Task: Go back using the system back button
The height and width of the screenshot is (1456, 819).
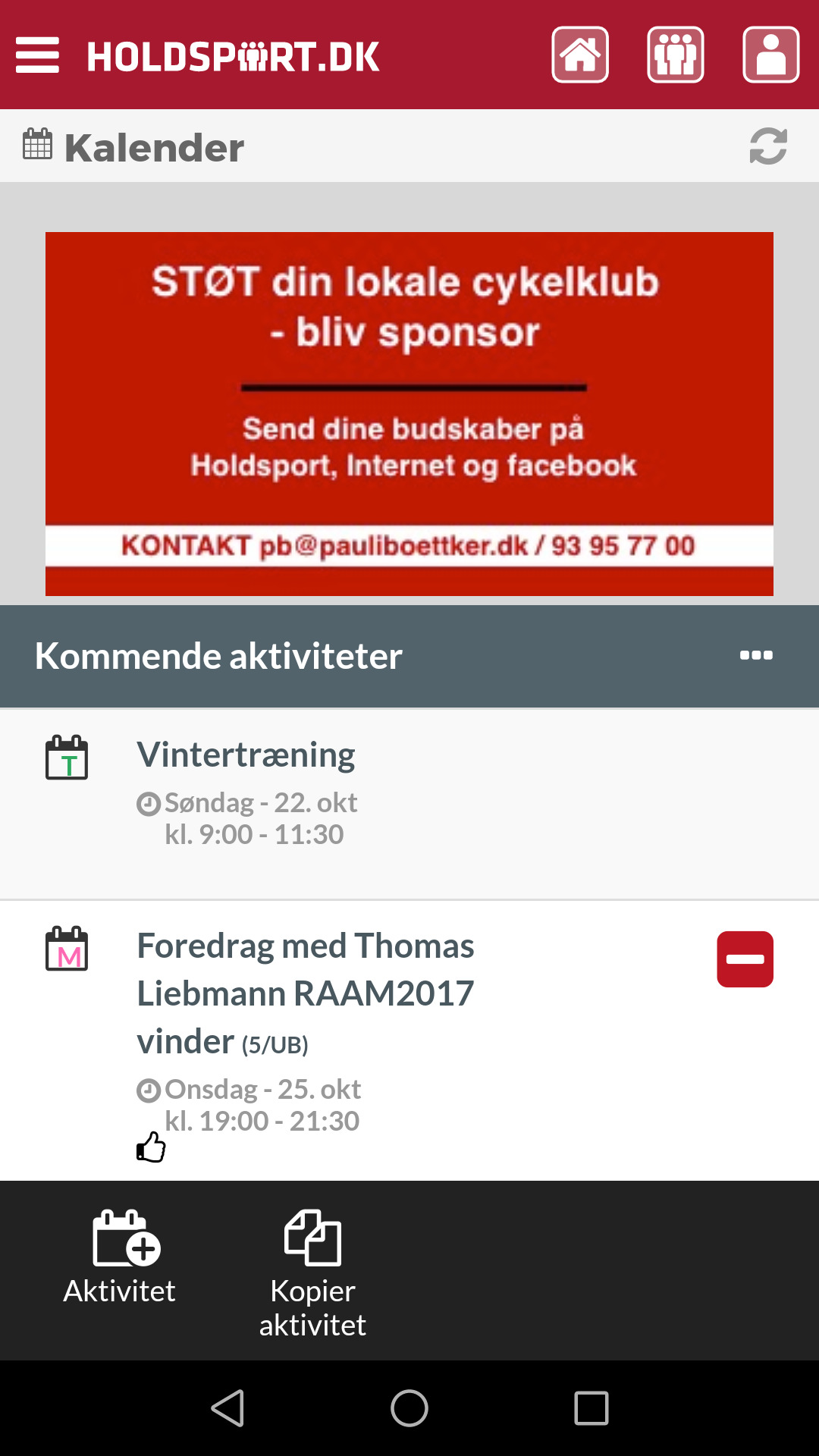Action: (227, 1408)
